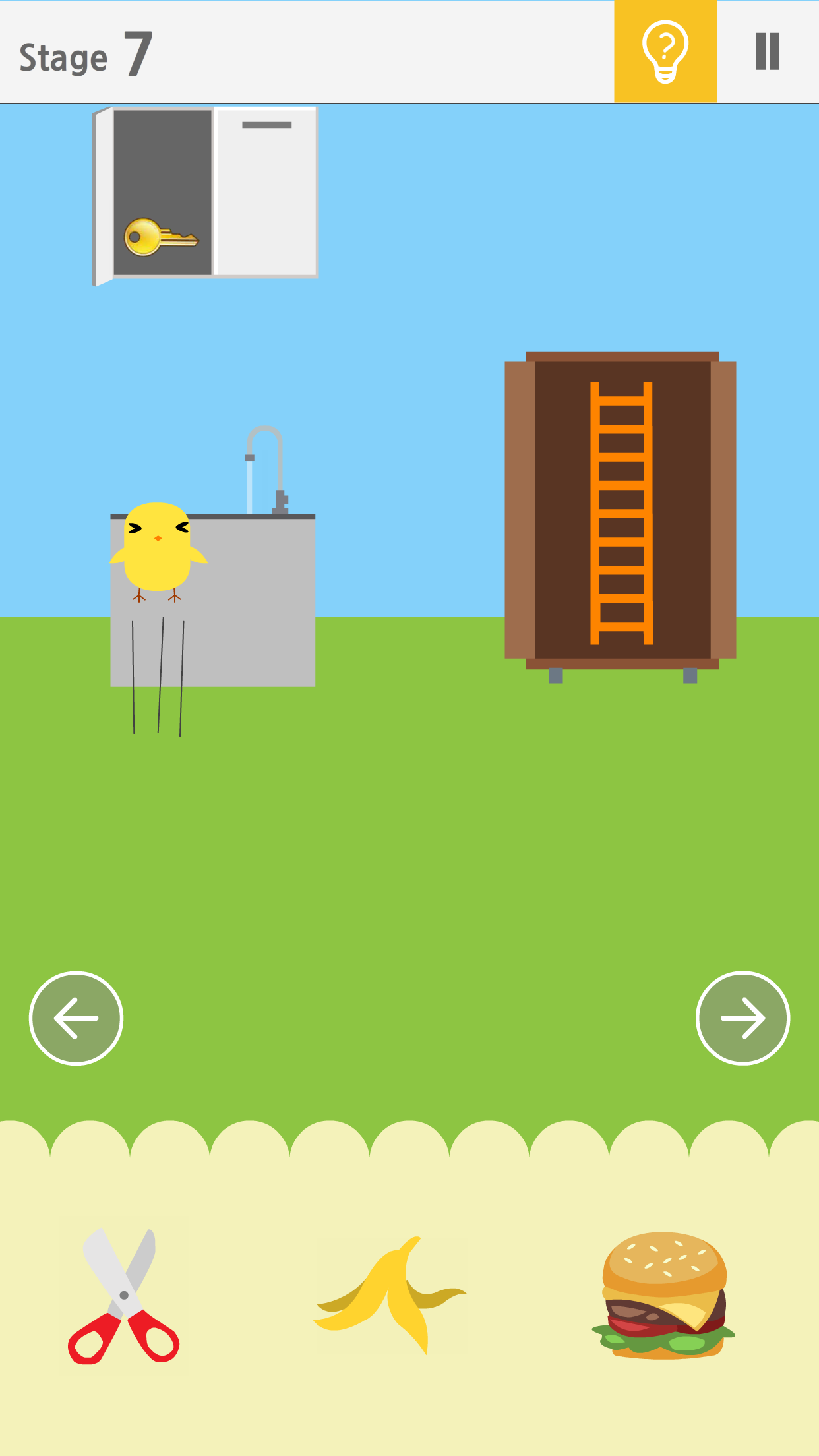Take the orange ladder from the wardrobe
This screenshot has height=1456, width=819.
621,512
